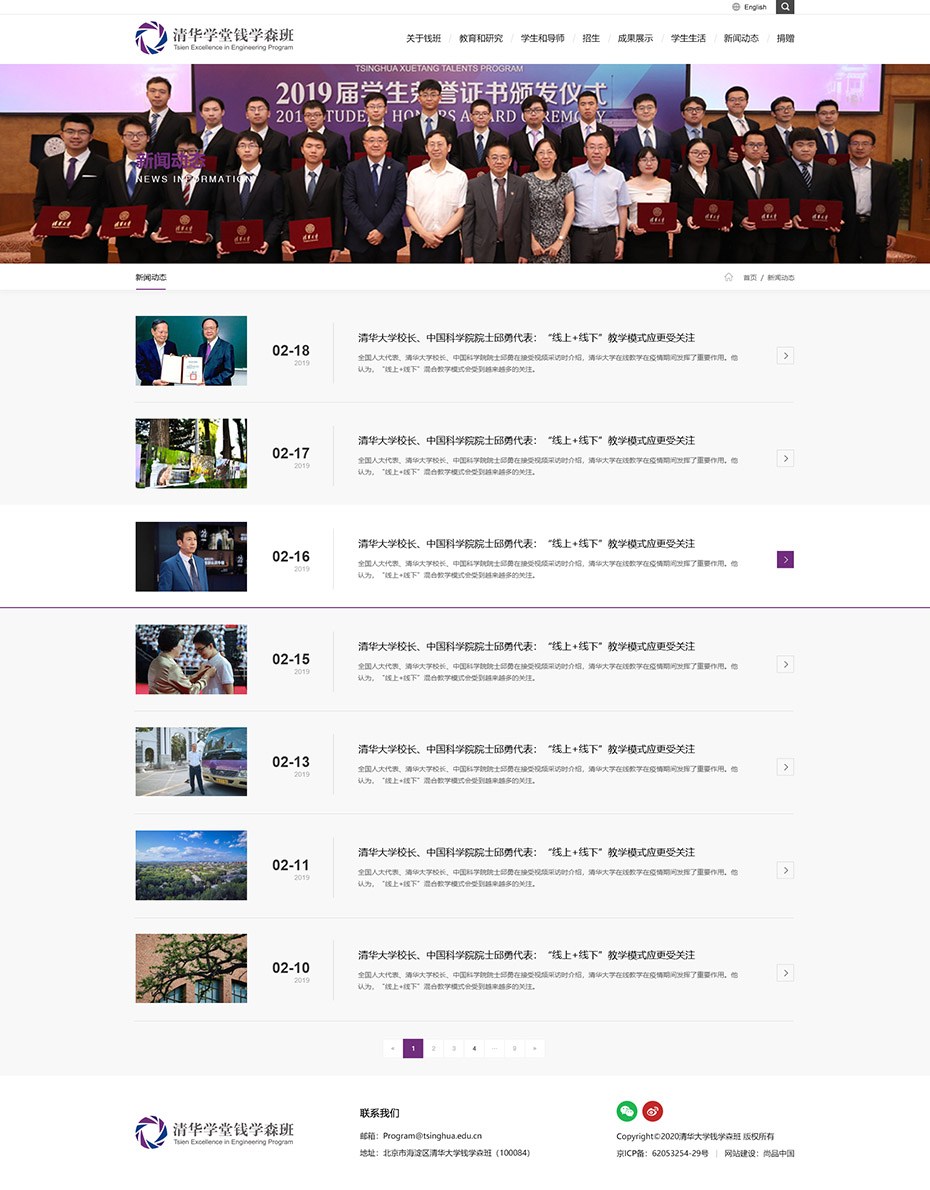Open the red Weibo icon in the footer

click(x=652, y=1111)
